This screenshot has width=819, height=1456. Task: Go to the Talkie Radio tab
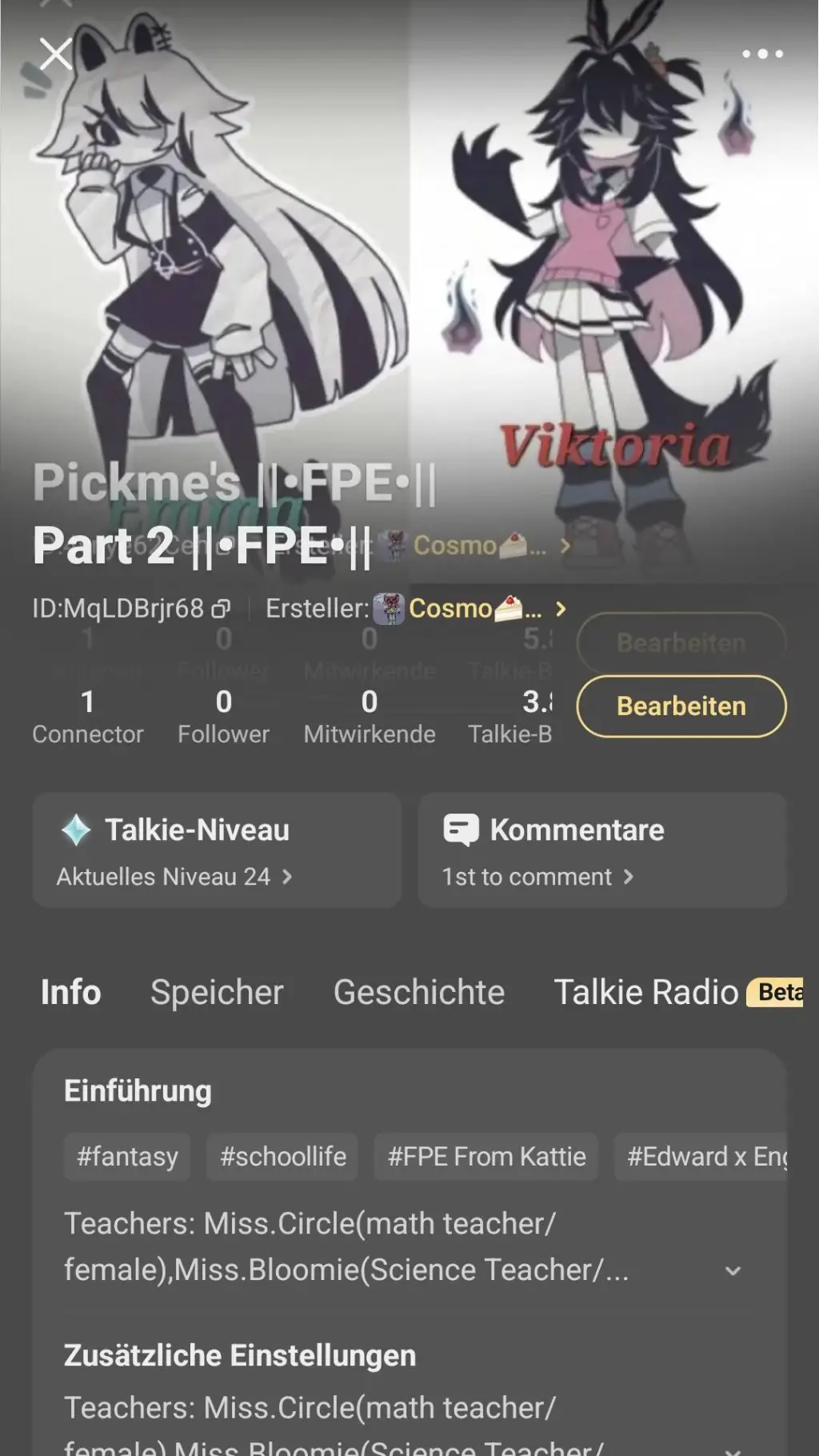click(646, 992)
